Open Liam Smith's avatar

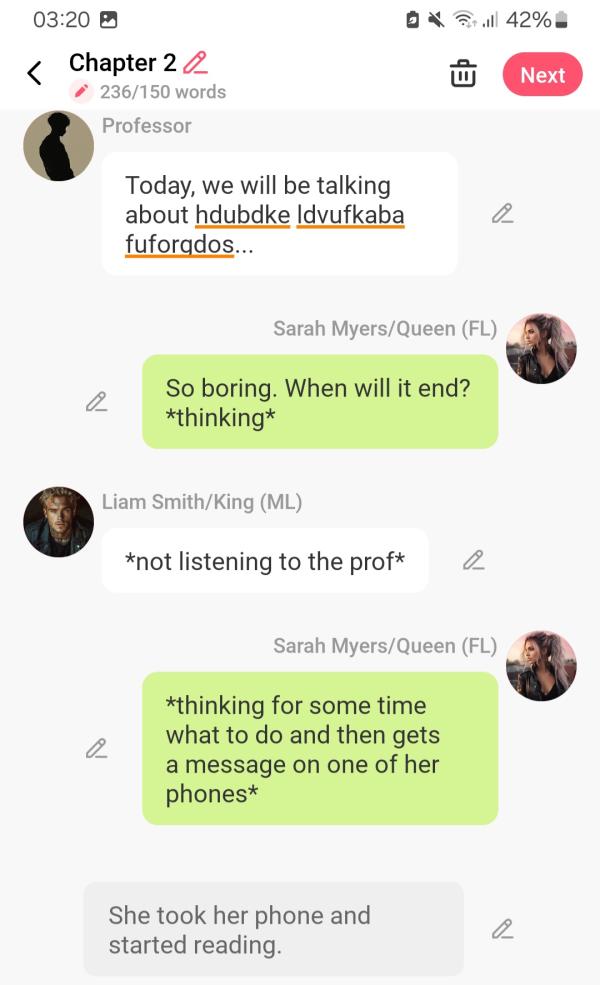pos(58,522)
